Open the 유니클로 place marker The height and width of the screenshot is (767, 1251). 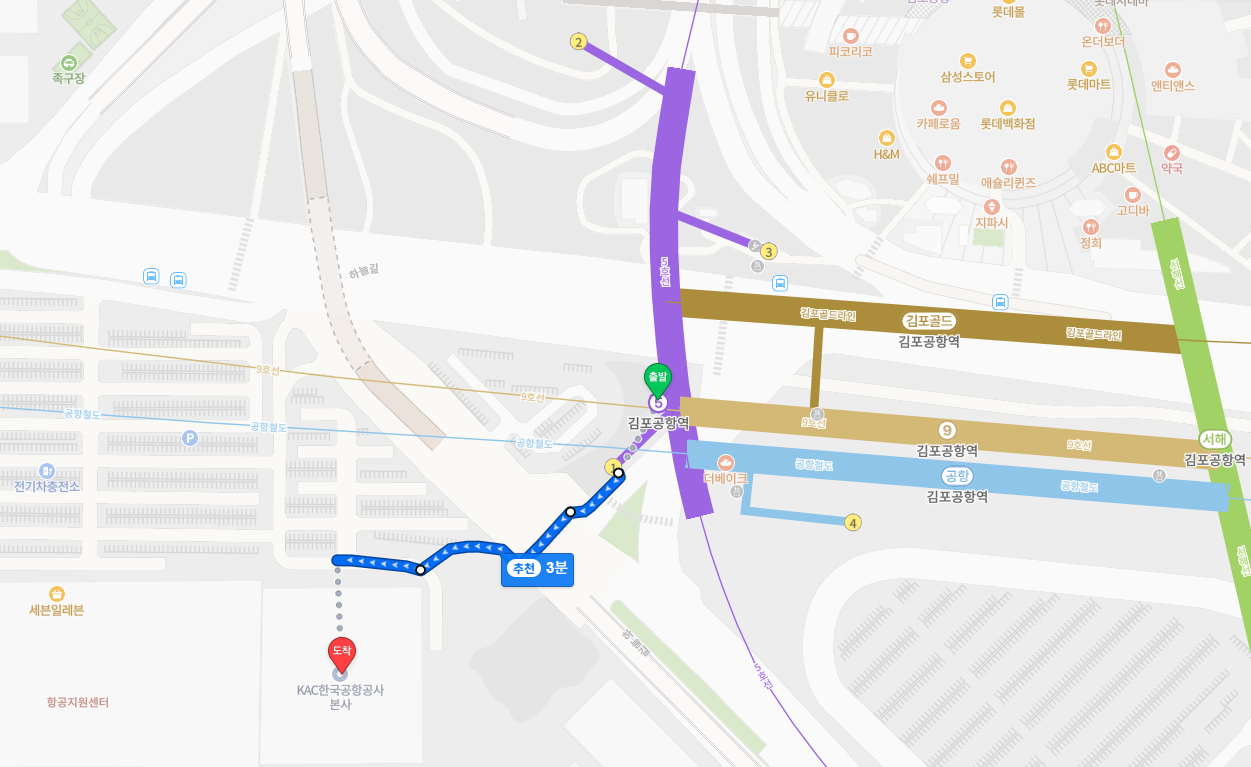pos(827,80)
